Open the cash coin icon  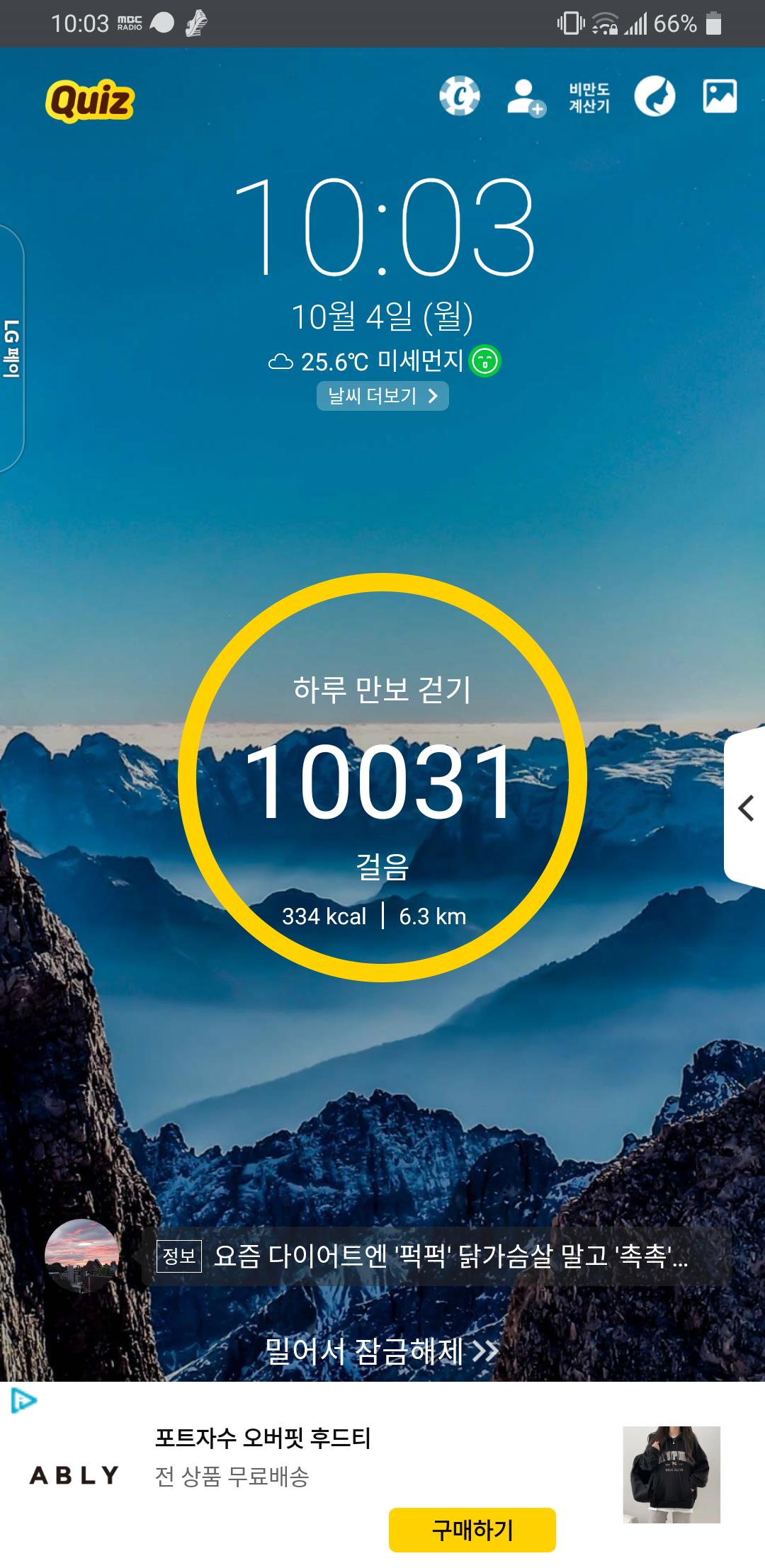click(x=459, y=96)
